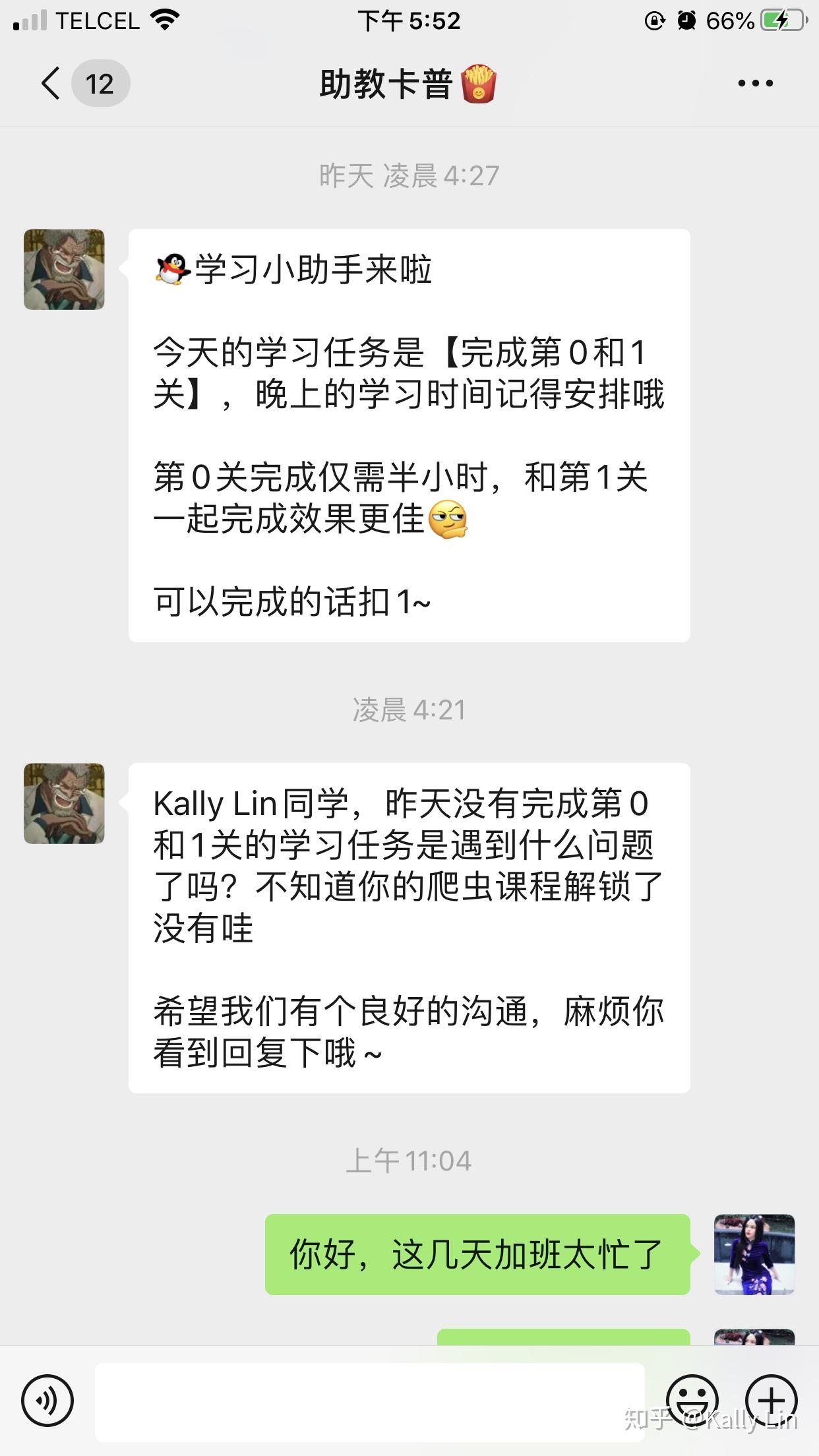Tap the unread count badge showing 12
Screen dimensions: 819x1456
(100, 84)
